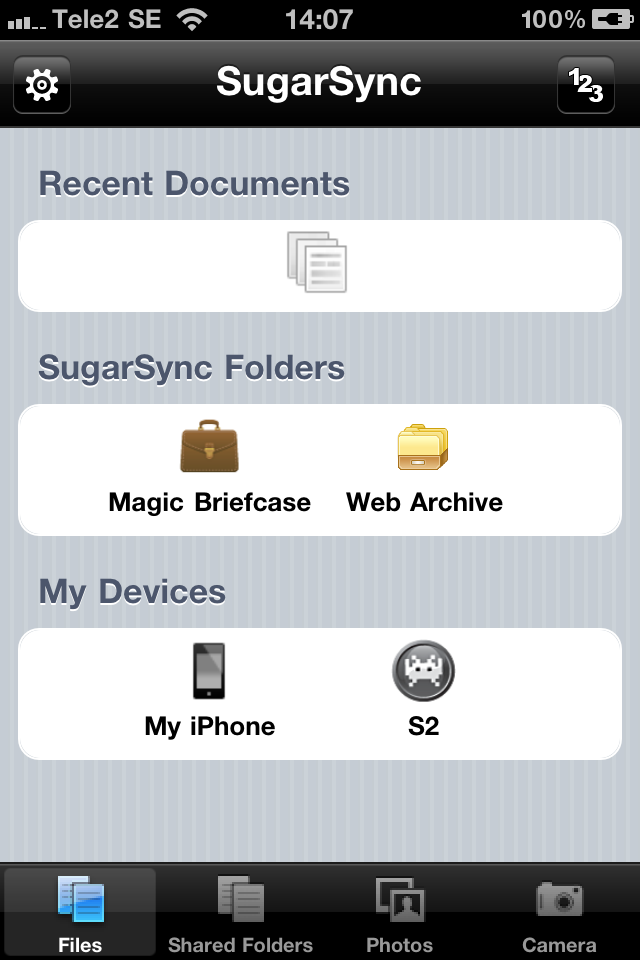
Task: Switch to the Photos tab
Action: pos(400,912)
